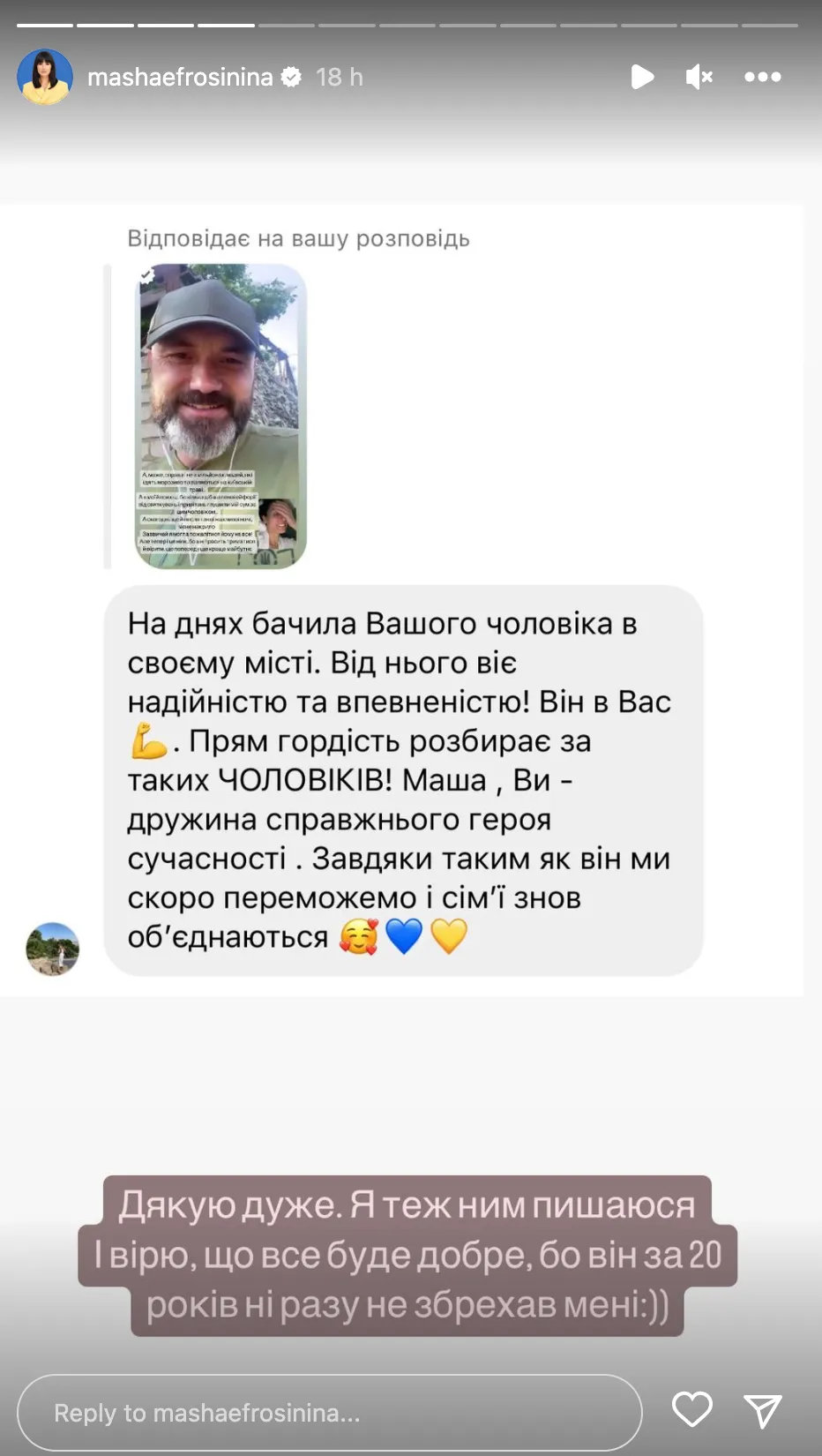Viewport: 822px width, 1456px height.
Task: Open the three-dot overflow menu
Action: pyautogui.click(x=762, y=78)
